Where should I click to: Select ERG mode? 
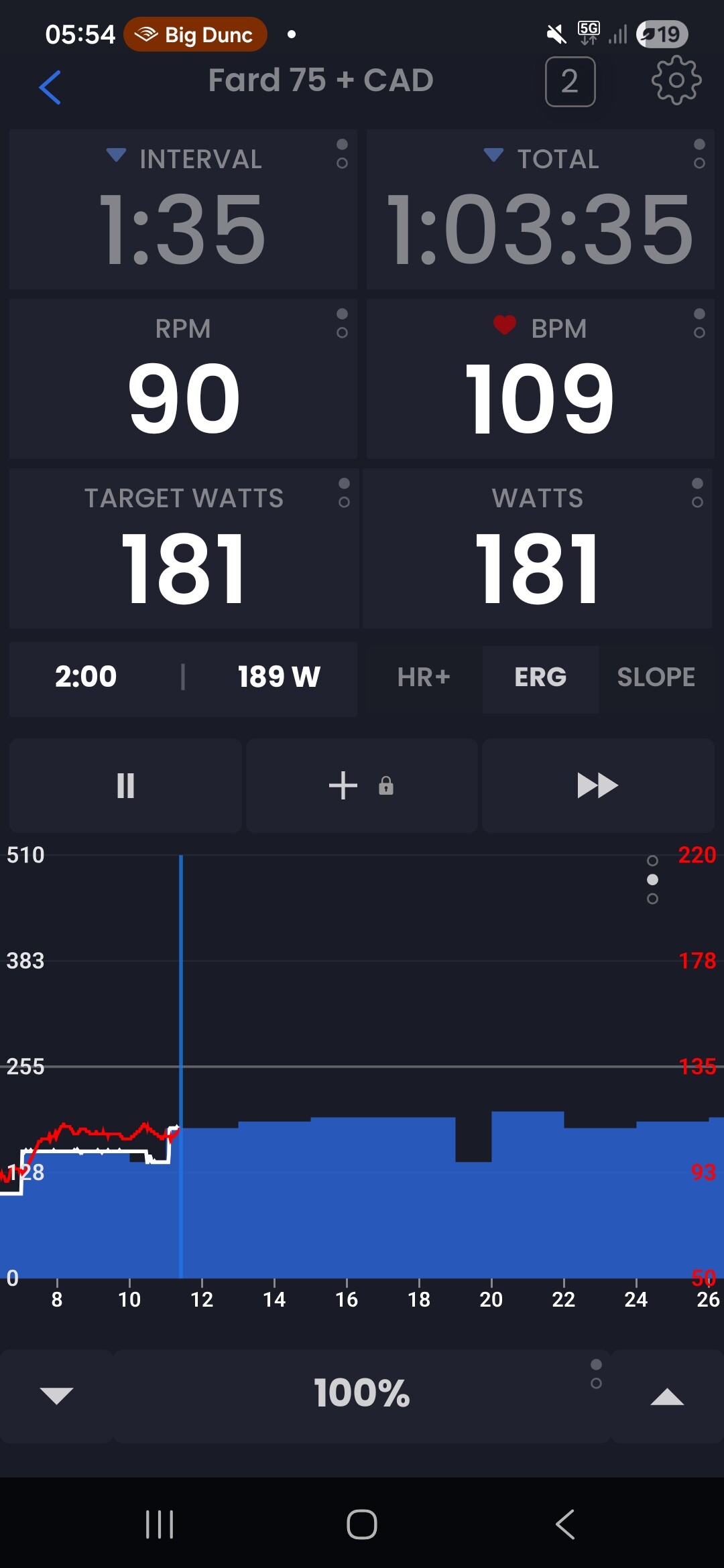point(540,677)
